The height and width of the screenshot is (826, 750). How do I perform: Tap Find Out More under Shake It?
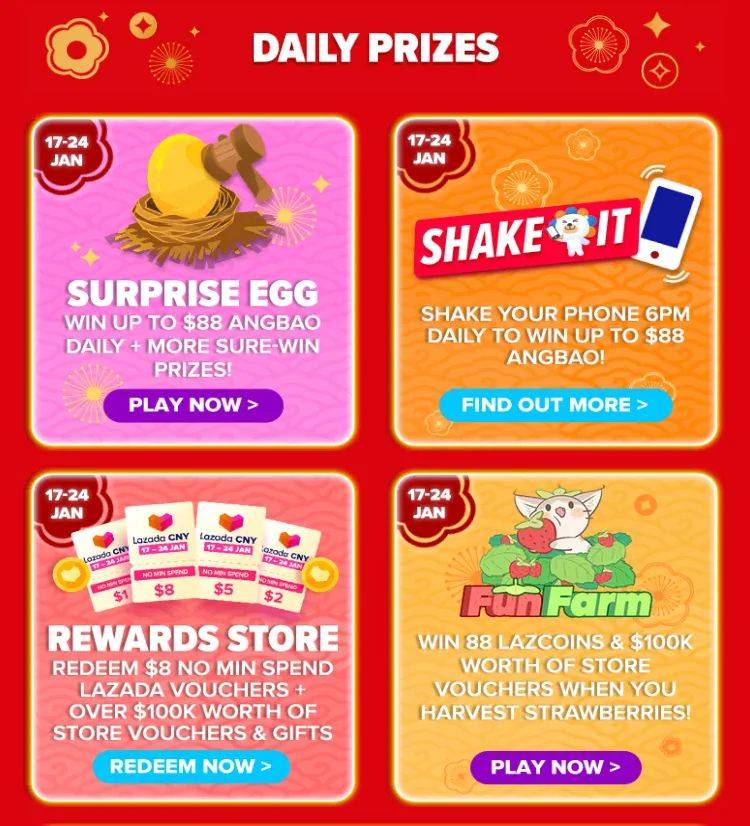[555, 405]
